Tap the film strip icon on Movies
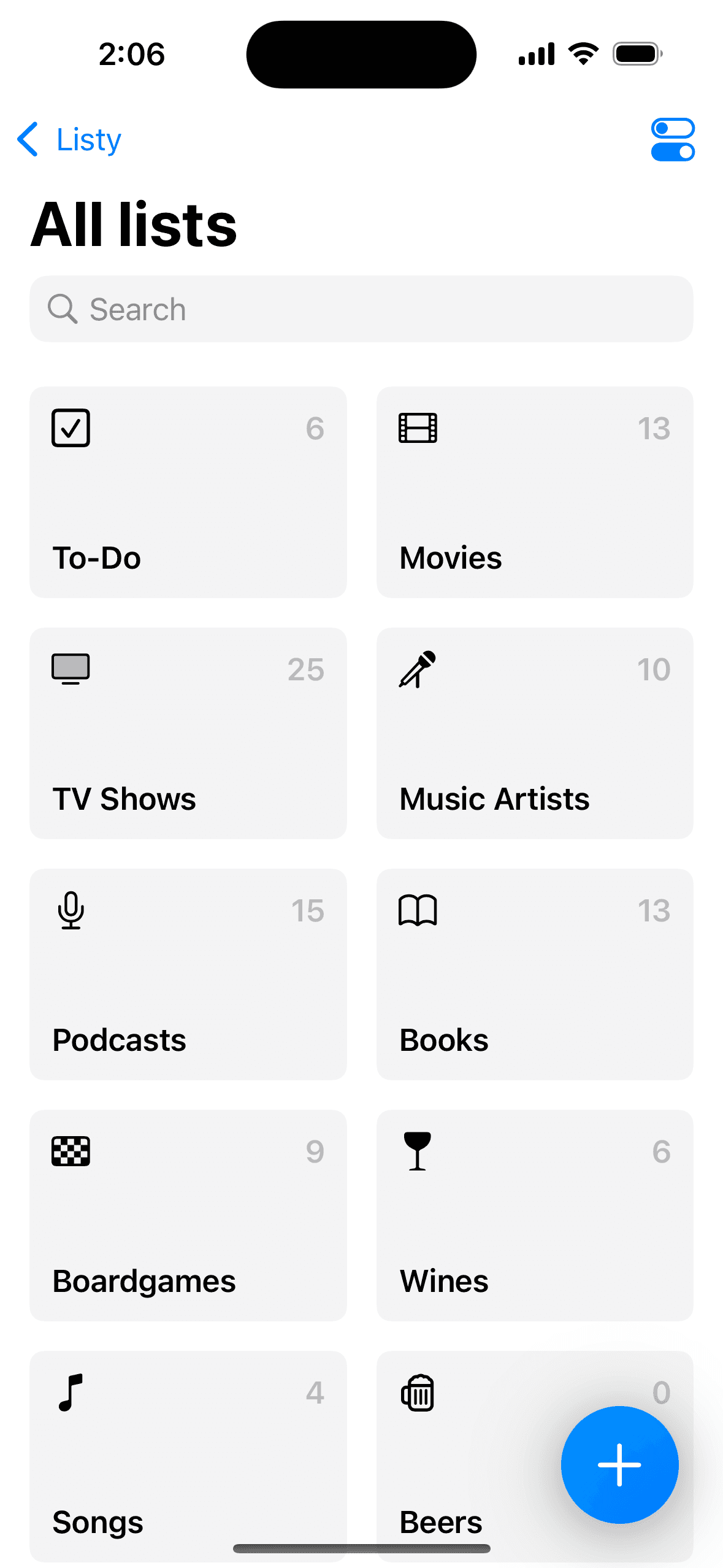 pyautogui.click(x=418, y=428)
